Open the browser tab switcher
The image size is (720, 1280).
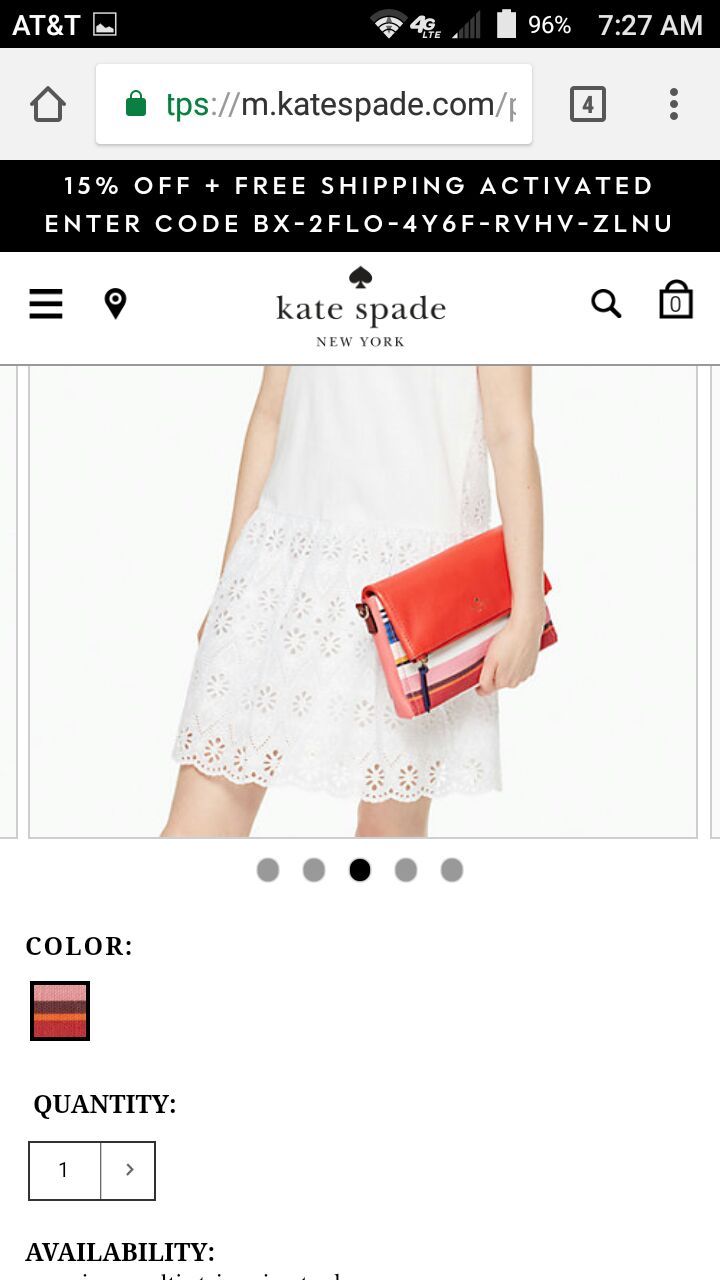point(588,104)
